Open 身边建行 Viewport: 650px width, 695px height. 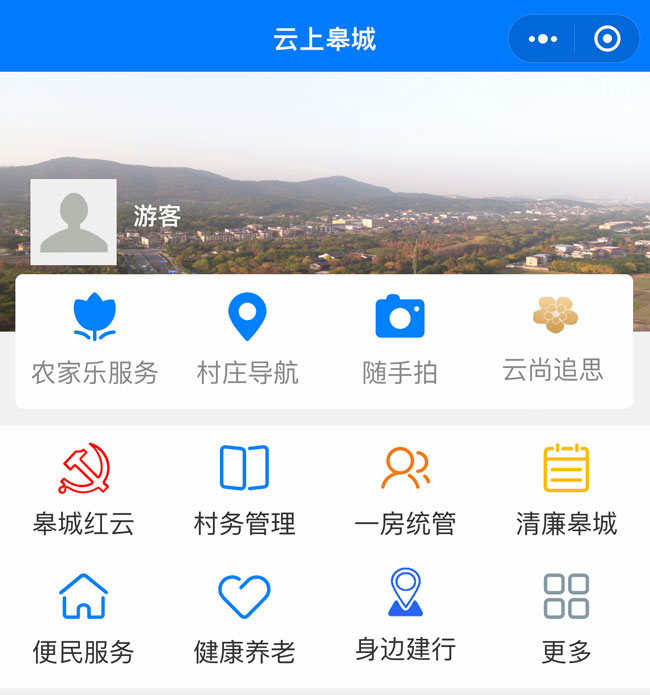(405, 616)
